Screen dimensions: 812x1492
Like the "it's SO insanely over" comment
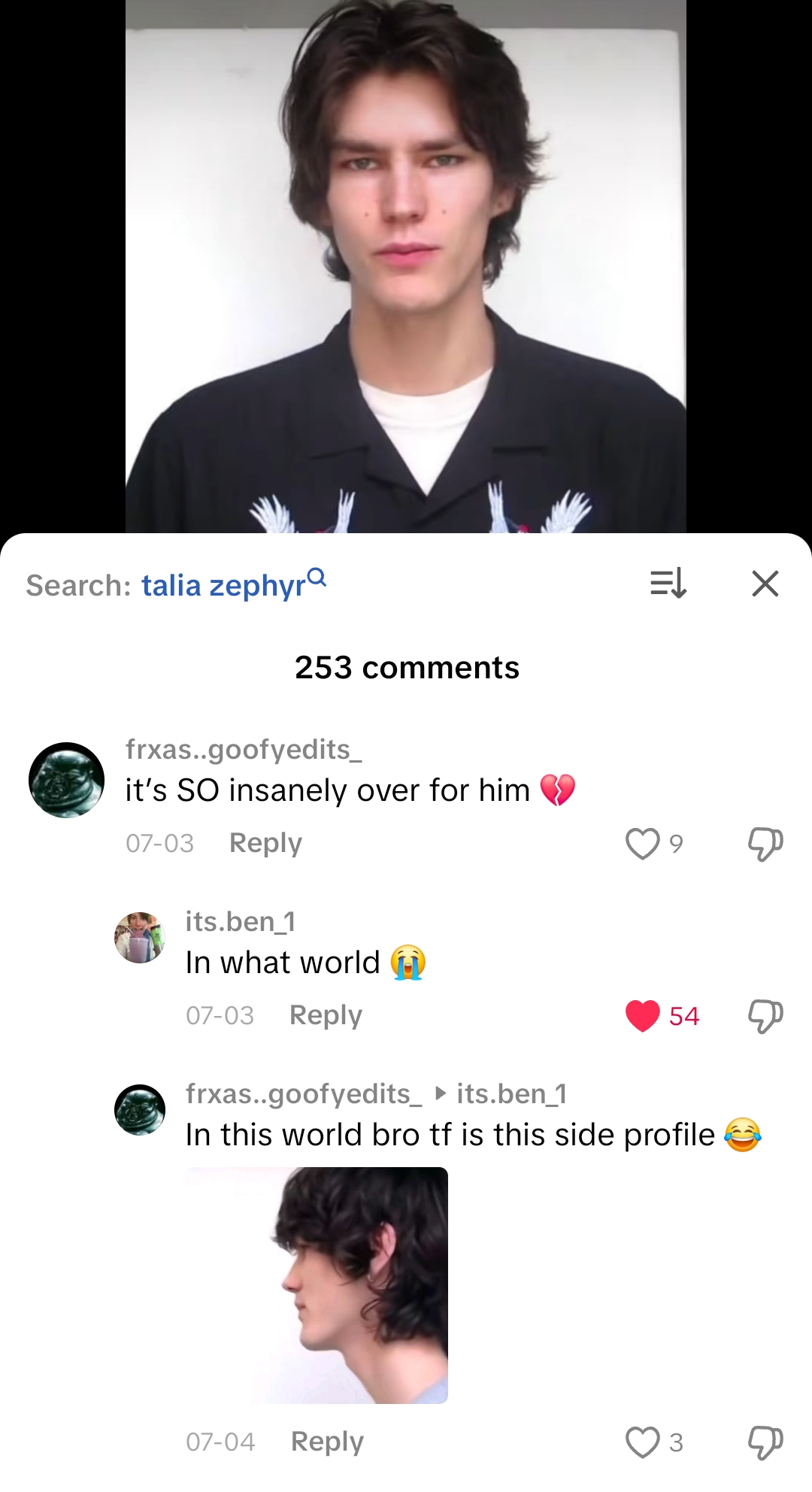(643, 844)
